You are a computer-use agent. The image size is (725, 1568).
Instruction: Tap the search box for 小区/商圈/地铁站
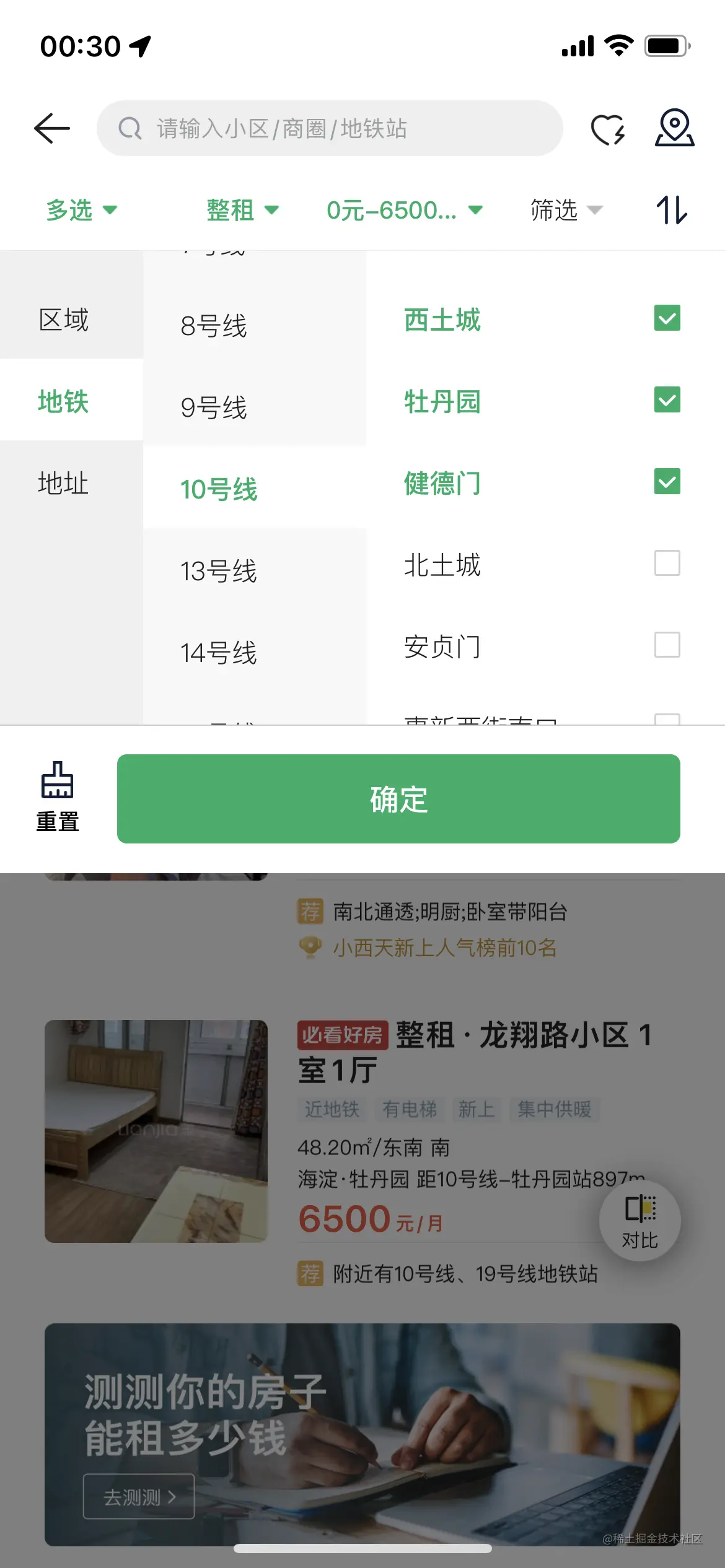point(330,129)
